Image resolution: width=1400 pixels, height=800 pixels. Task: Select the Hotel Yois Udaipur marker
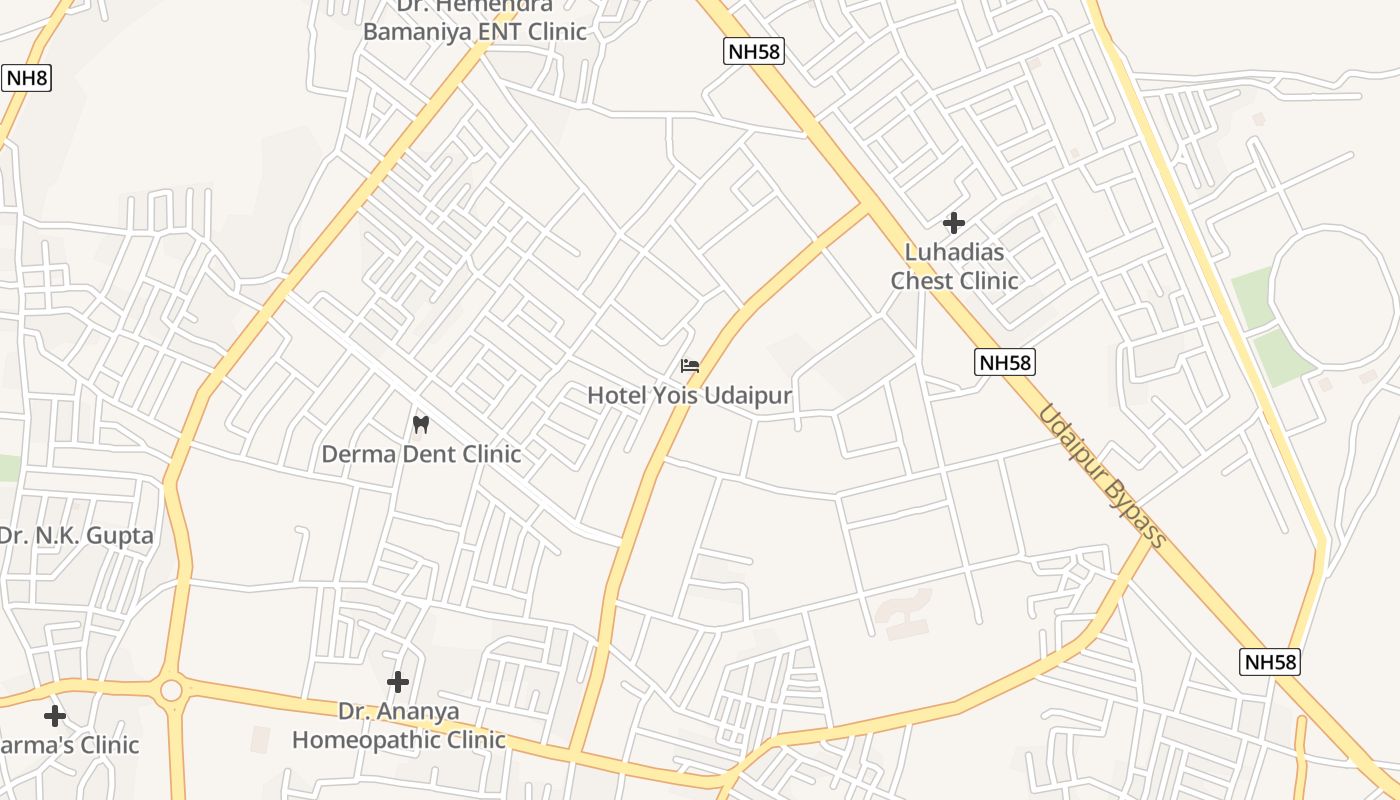point(690,367)
